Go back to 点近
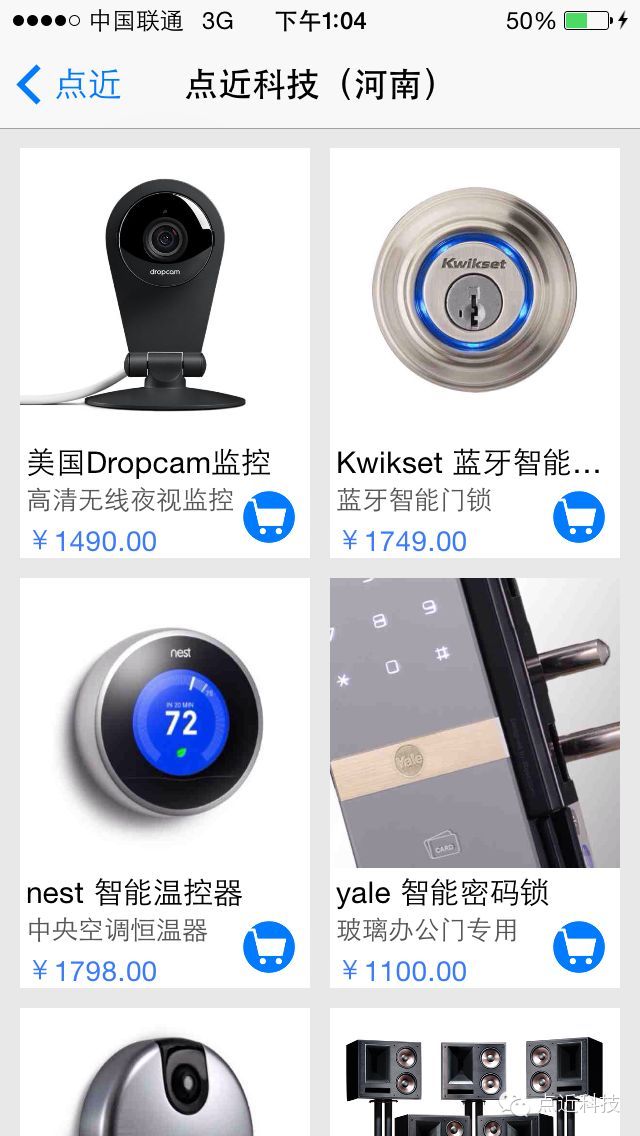The height and width of the screenshot is (1136, 640). click(70, 85)
